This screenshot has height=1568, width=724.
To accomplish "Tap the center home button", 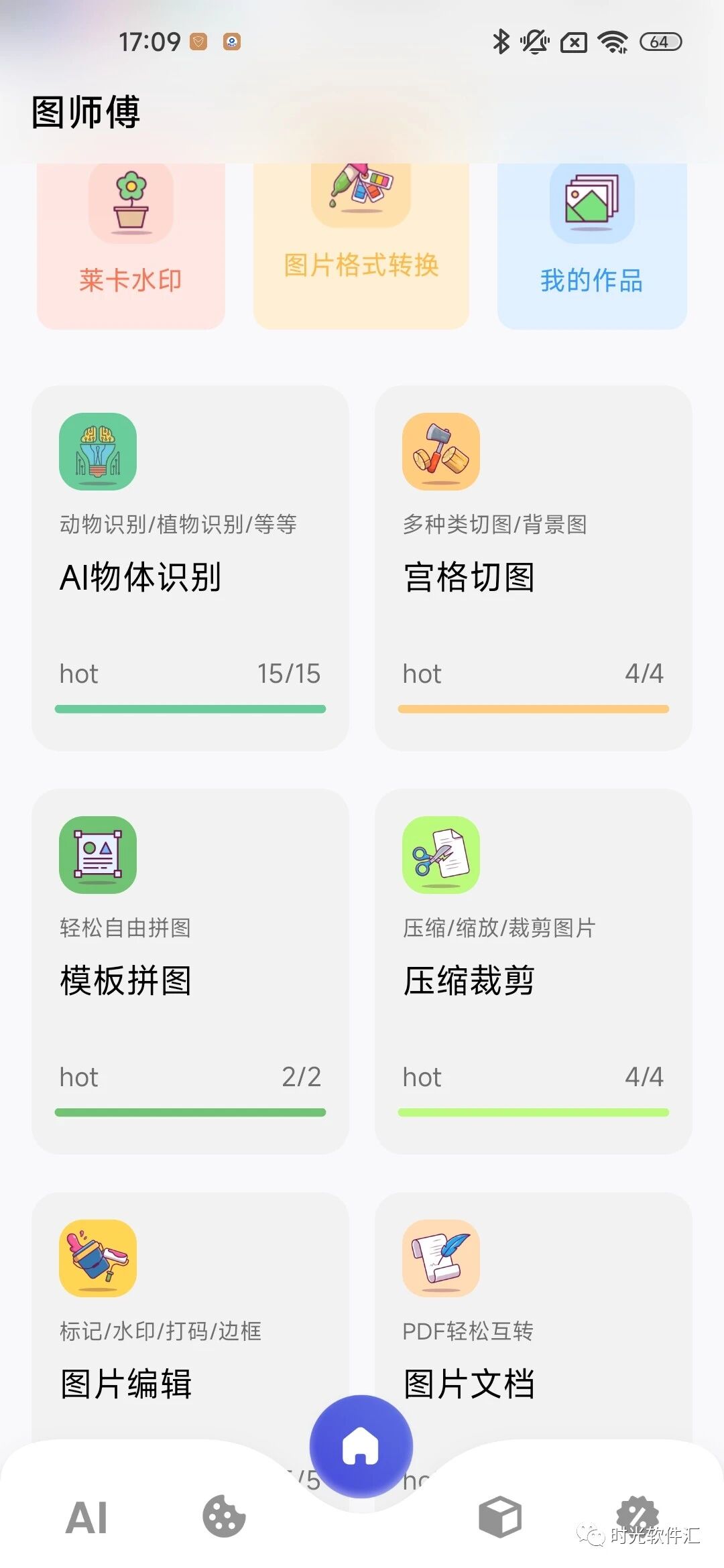I will [361, 1446].
